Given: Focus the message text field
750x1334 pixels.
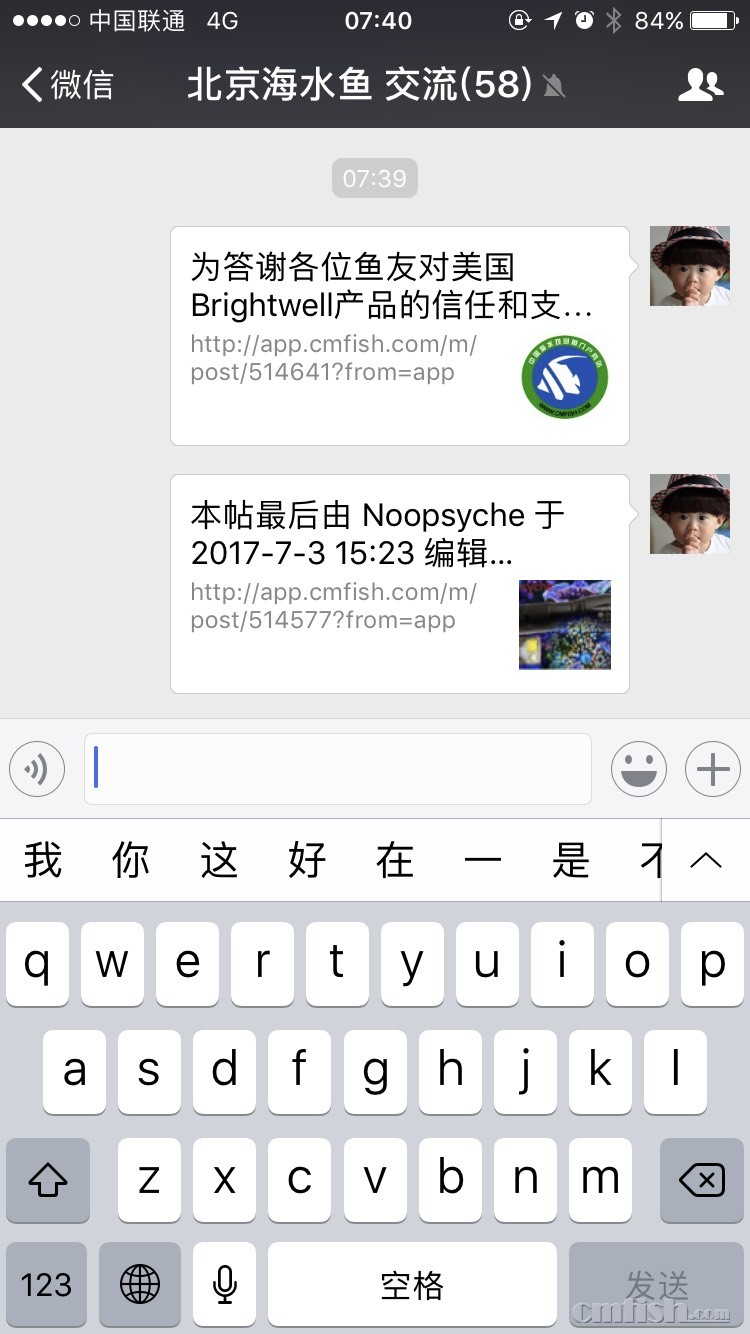Looking at the screenshot, I should [338, 769].
